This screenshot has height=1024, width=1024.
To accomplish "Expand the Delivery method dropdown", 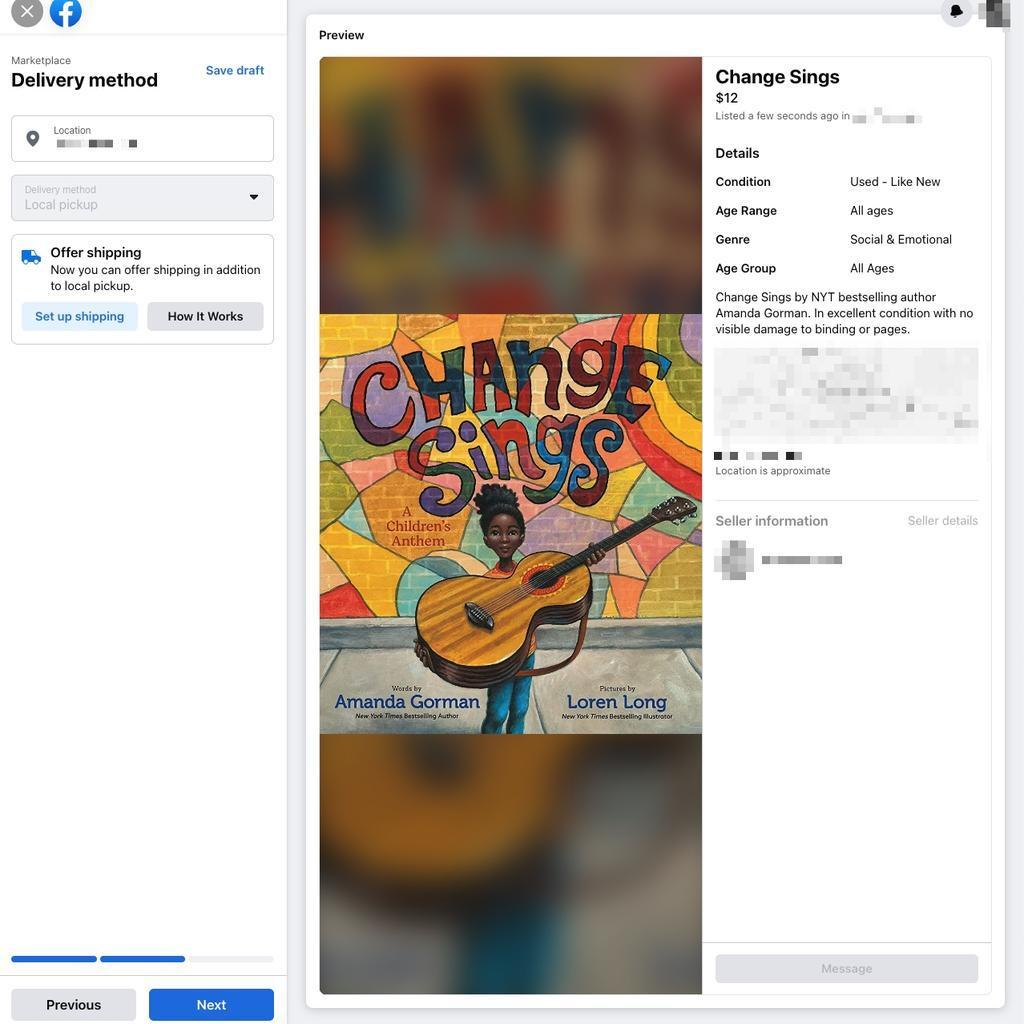I will pos(142,198).
